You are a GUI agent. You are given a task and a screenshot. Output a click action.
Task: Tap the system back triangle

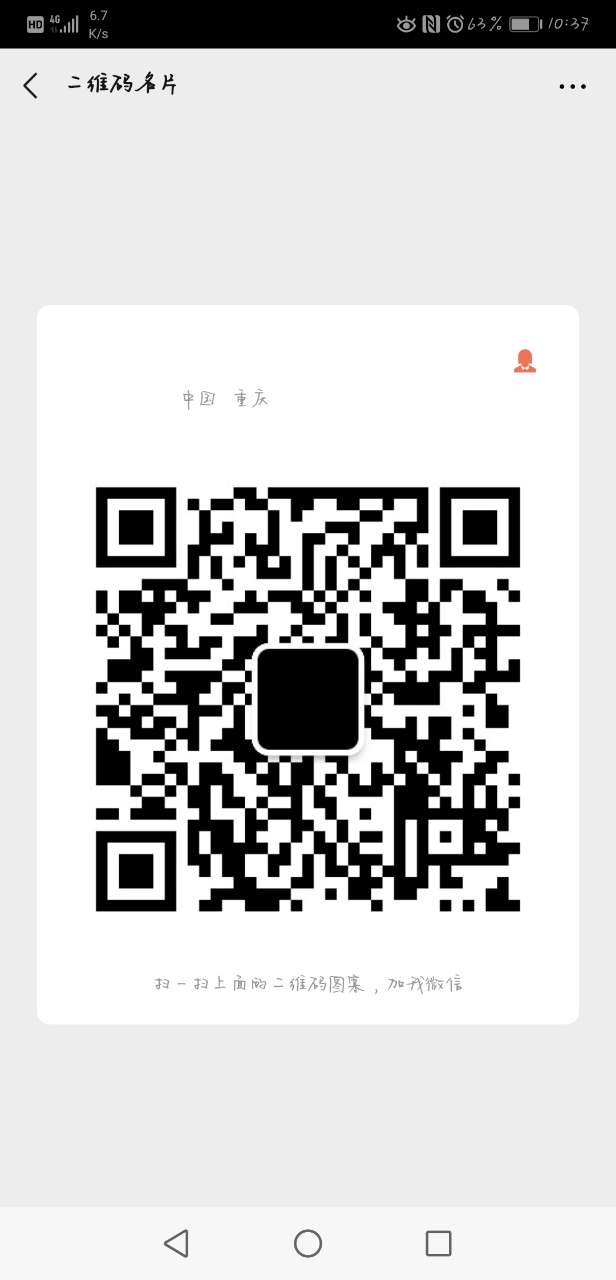point(177,1243)
